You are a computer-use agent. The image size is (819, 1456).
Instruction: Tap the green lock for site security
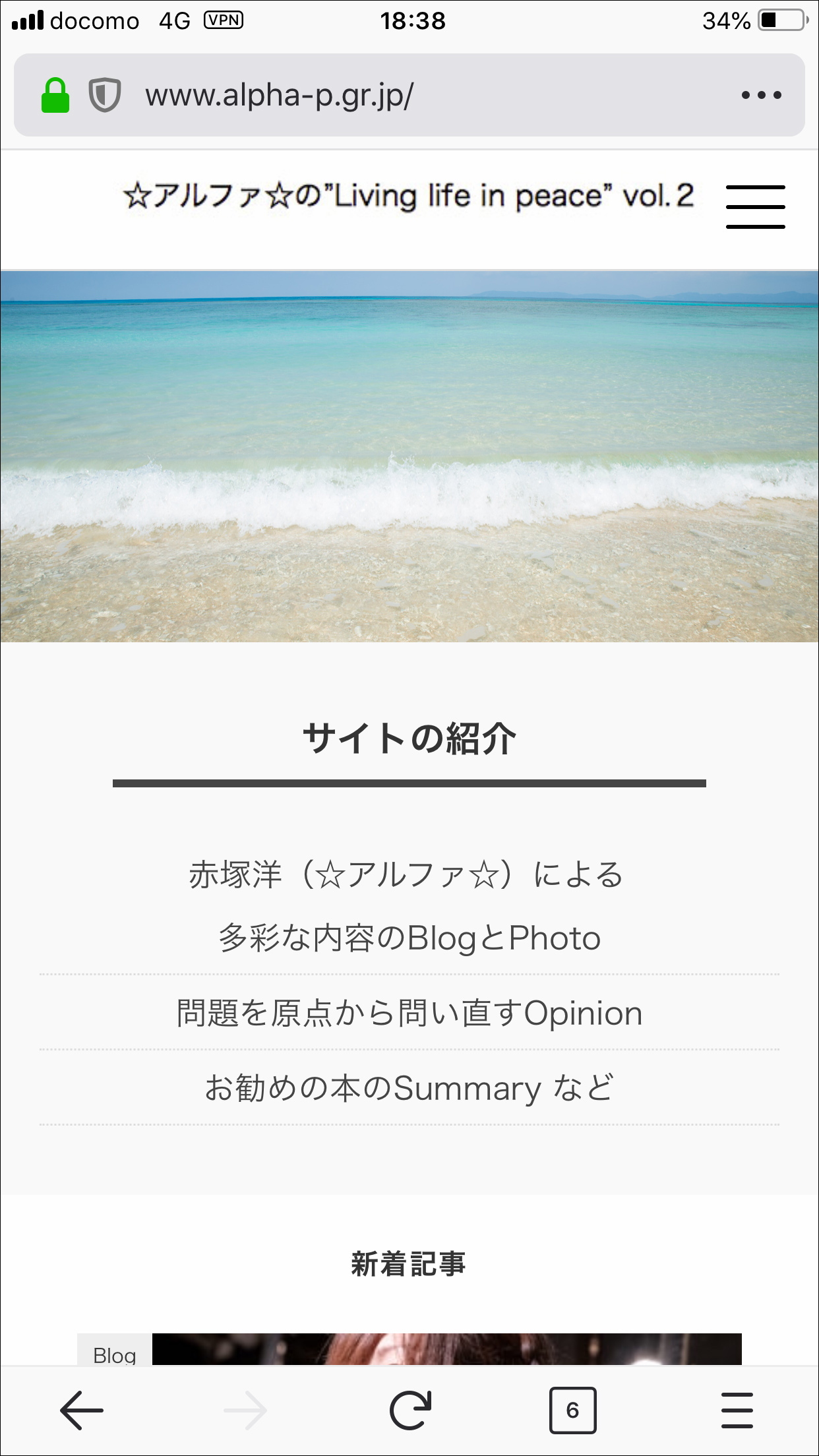[55, 95]
